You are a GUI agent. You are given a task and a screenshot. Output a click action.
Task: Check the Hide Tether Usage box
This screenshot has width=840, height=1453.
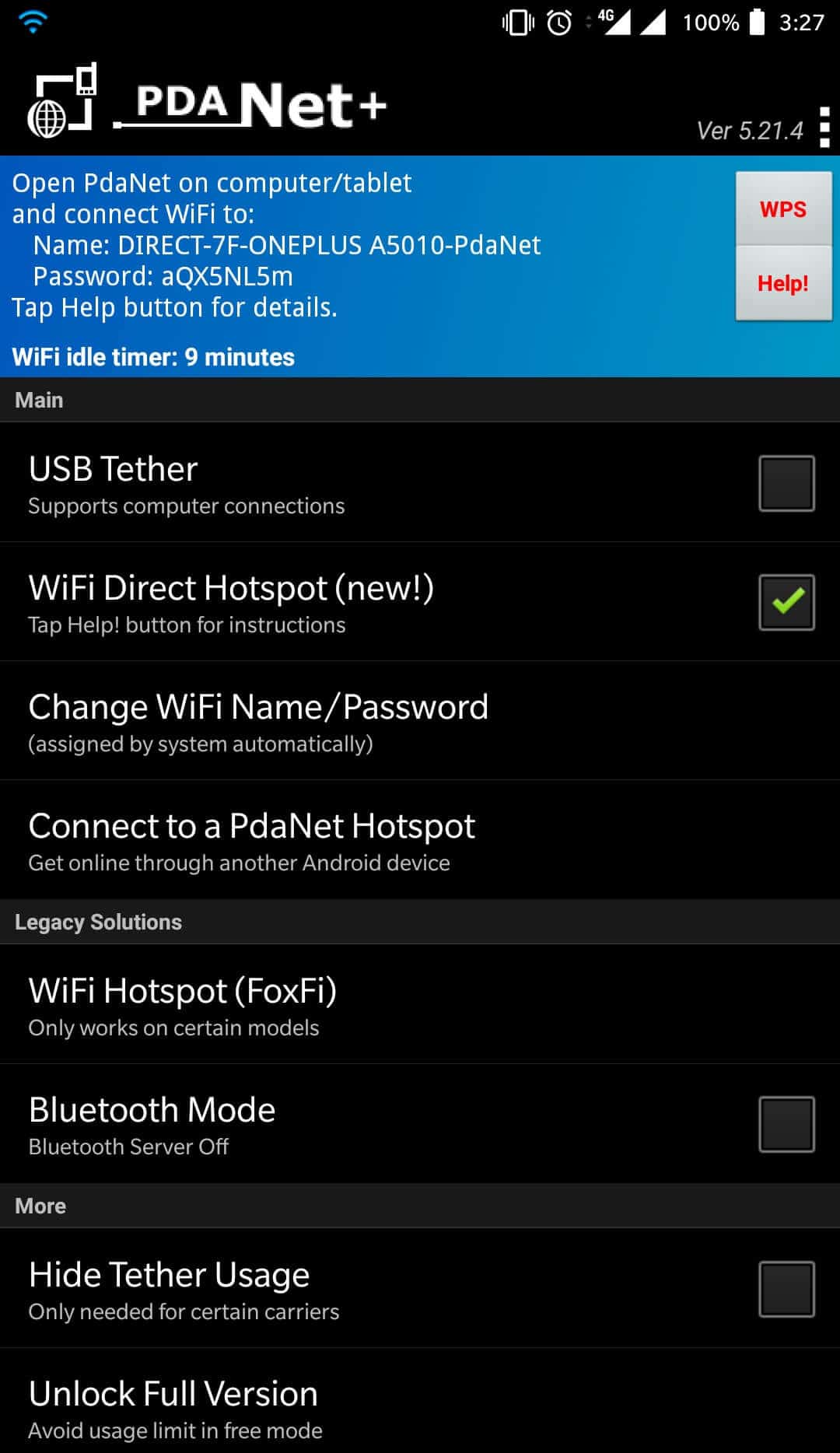tap(786, 1289)
